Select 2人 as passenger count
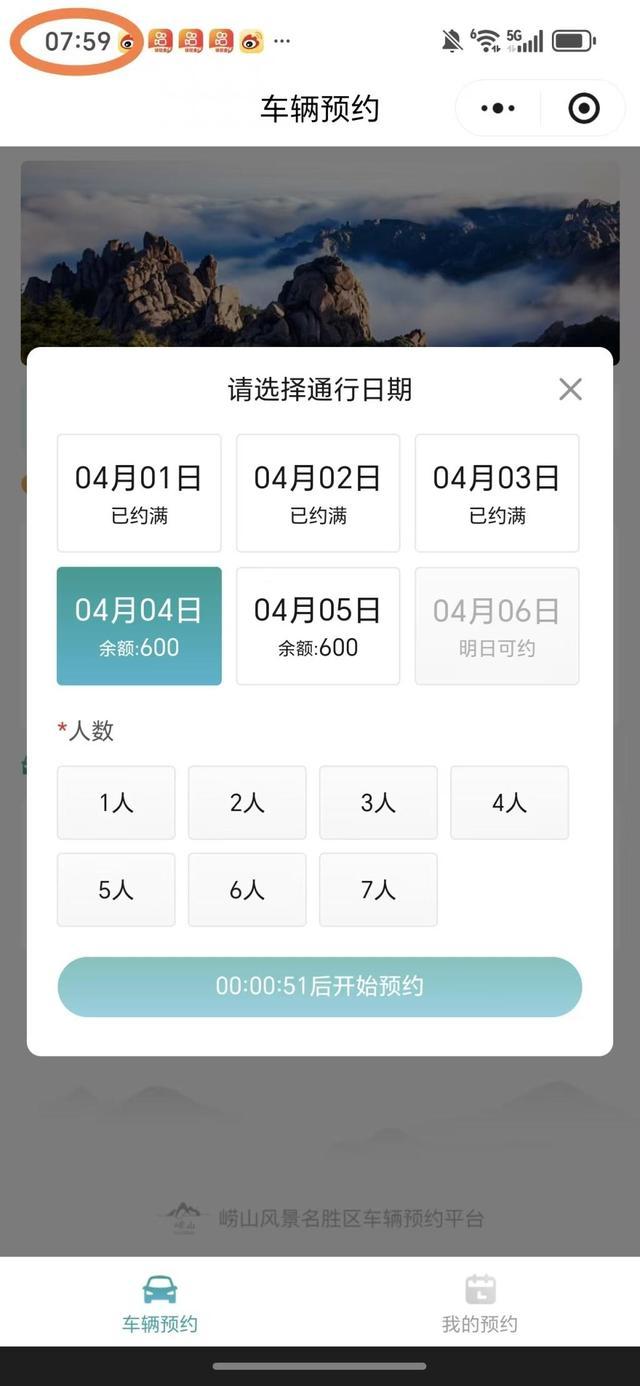640x1386 pixels. (x=247, y=802)
